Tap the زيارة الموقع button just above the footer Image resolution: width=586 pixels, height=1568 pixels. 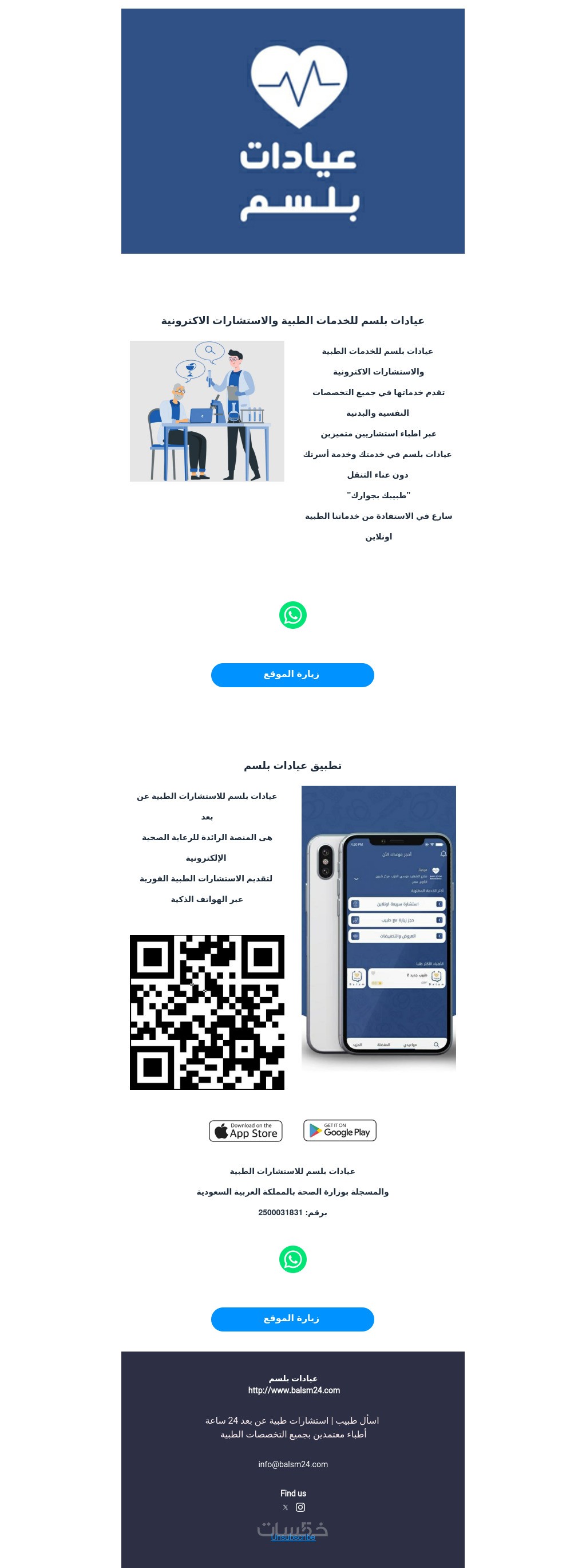click(x=292, y=1319)
